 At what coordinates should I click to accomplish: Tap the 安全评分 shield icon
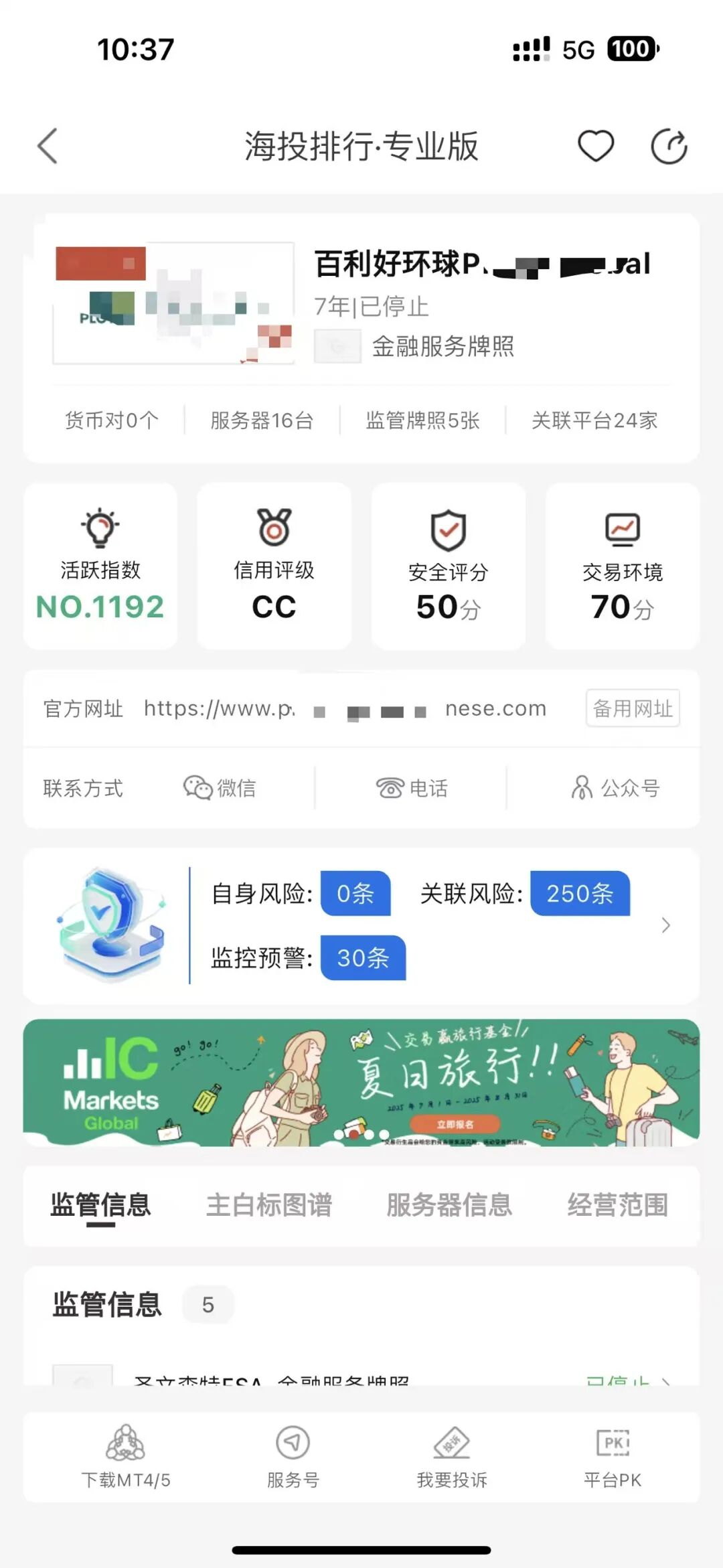(447, 529)
